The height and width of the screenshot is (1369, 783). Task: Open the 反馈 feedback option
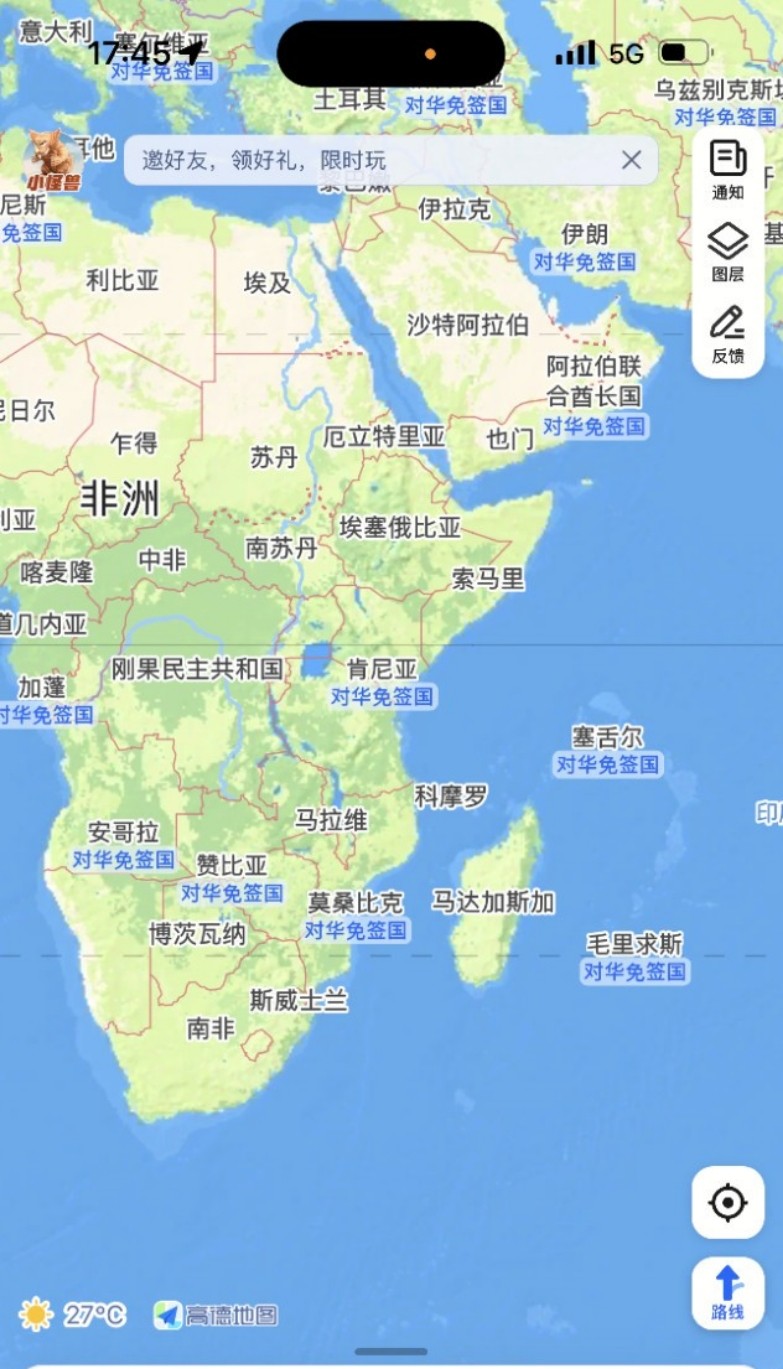(x=728, y=334)
